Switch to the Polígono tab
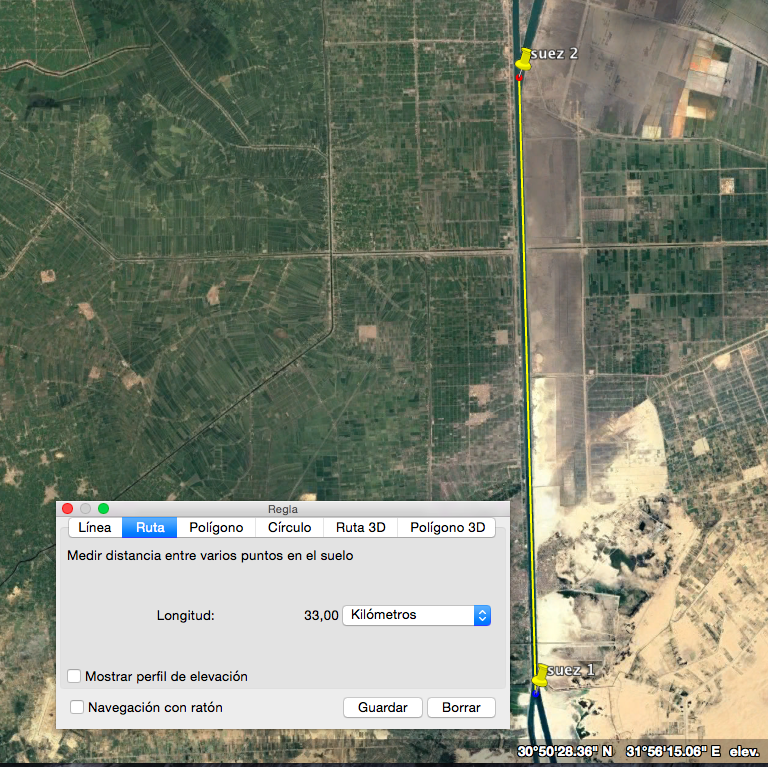Screen dimensions: 768x767 pyautogui.click(x=216, y=527)
